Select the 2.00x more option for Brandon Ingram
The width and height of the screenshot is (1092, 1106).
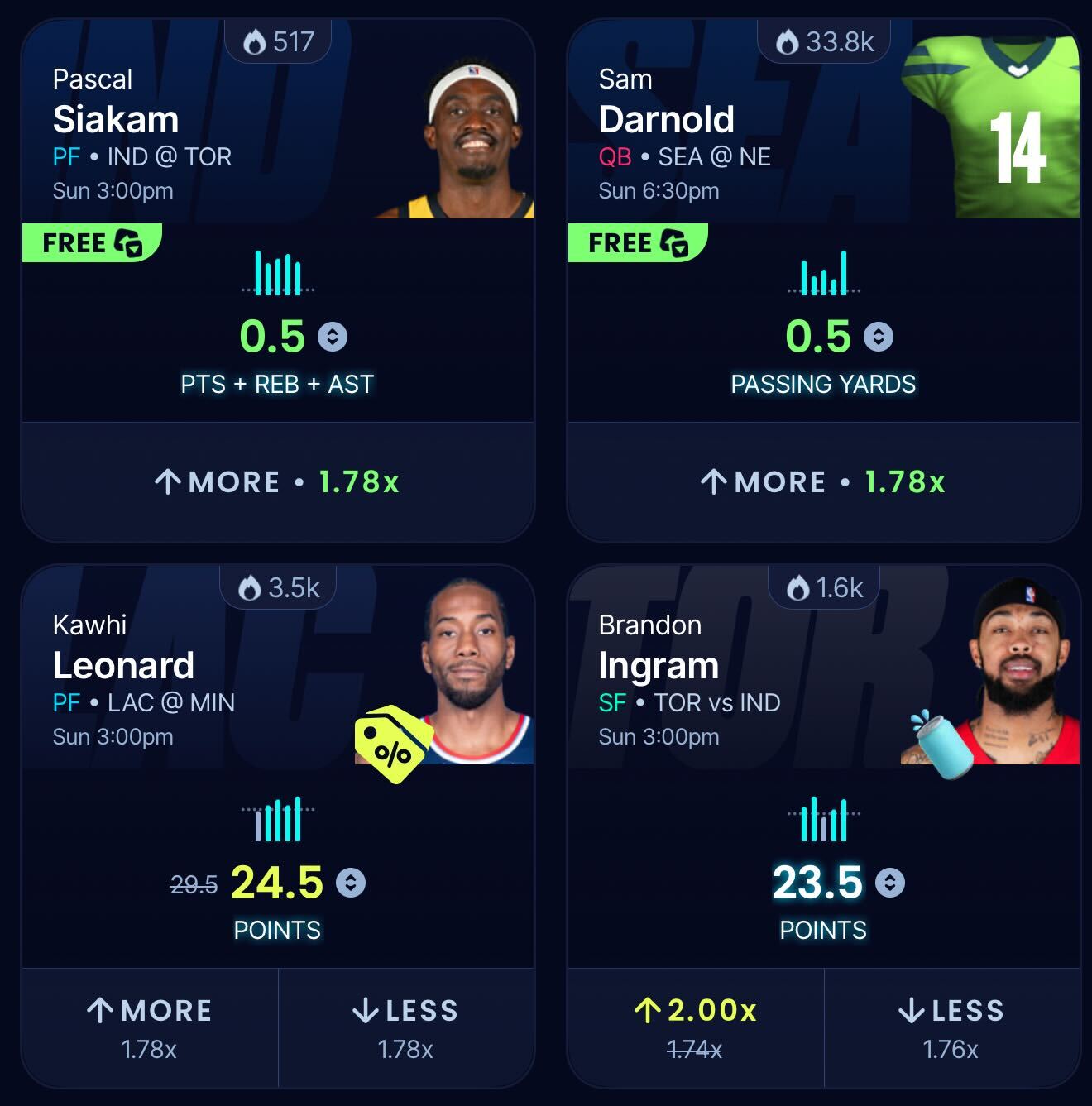point(695,1027)
